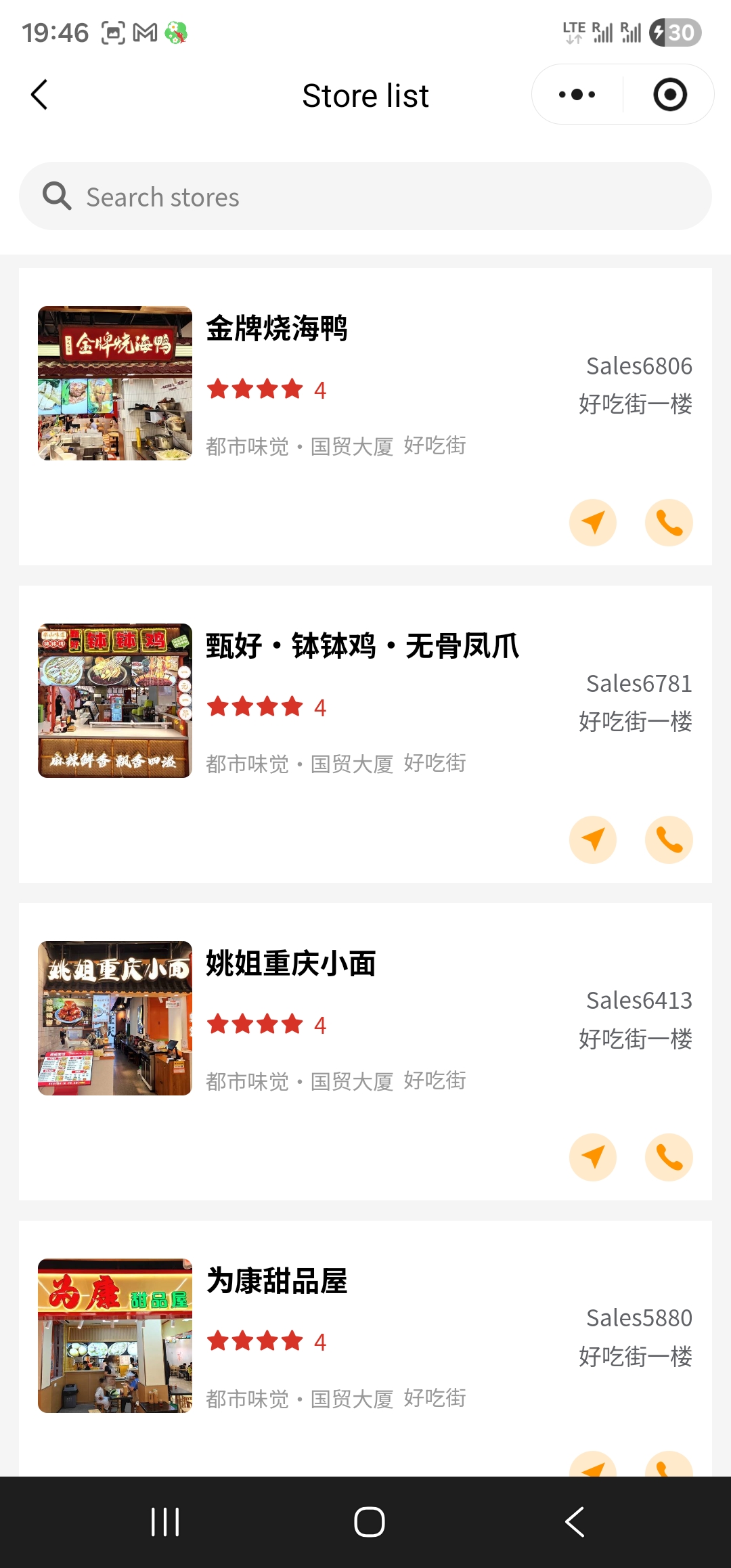Screen dimensions: 731x1568
Task: Get directions to 甄好·钵钵鸡·无骨凤爪
Action: 593,840
